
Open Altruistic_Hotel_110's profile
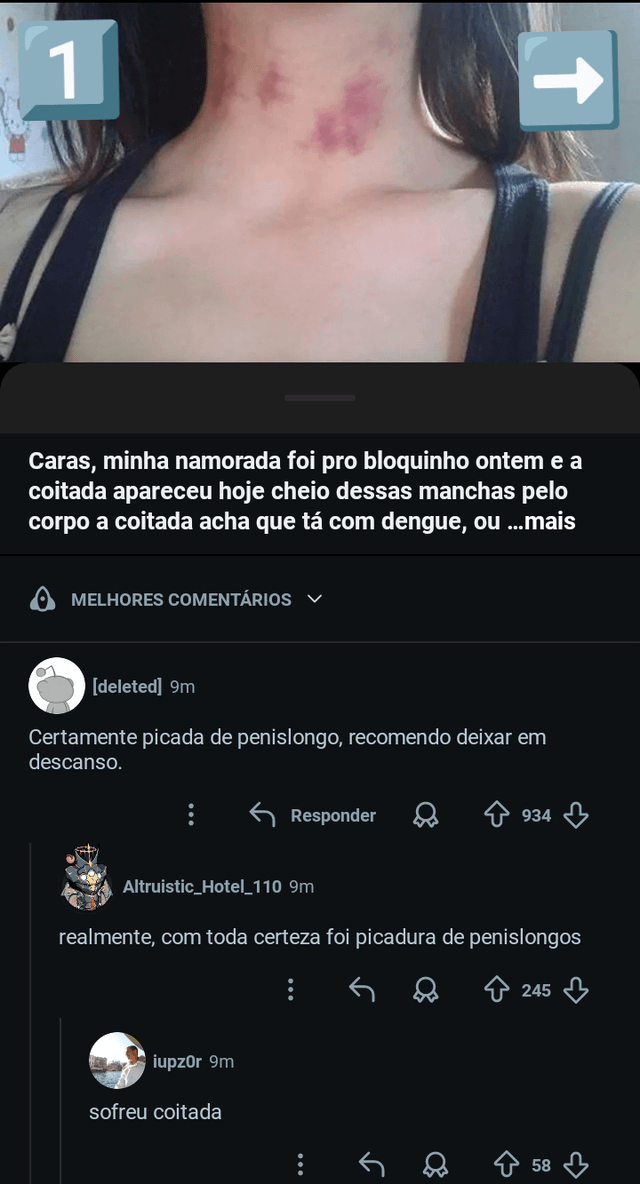(x=201, y=886)
